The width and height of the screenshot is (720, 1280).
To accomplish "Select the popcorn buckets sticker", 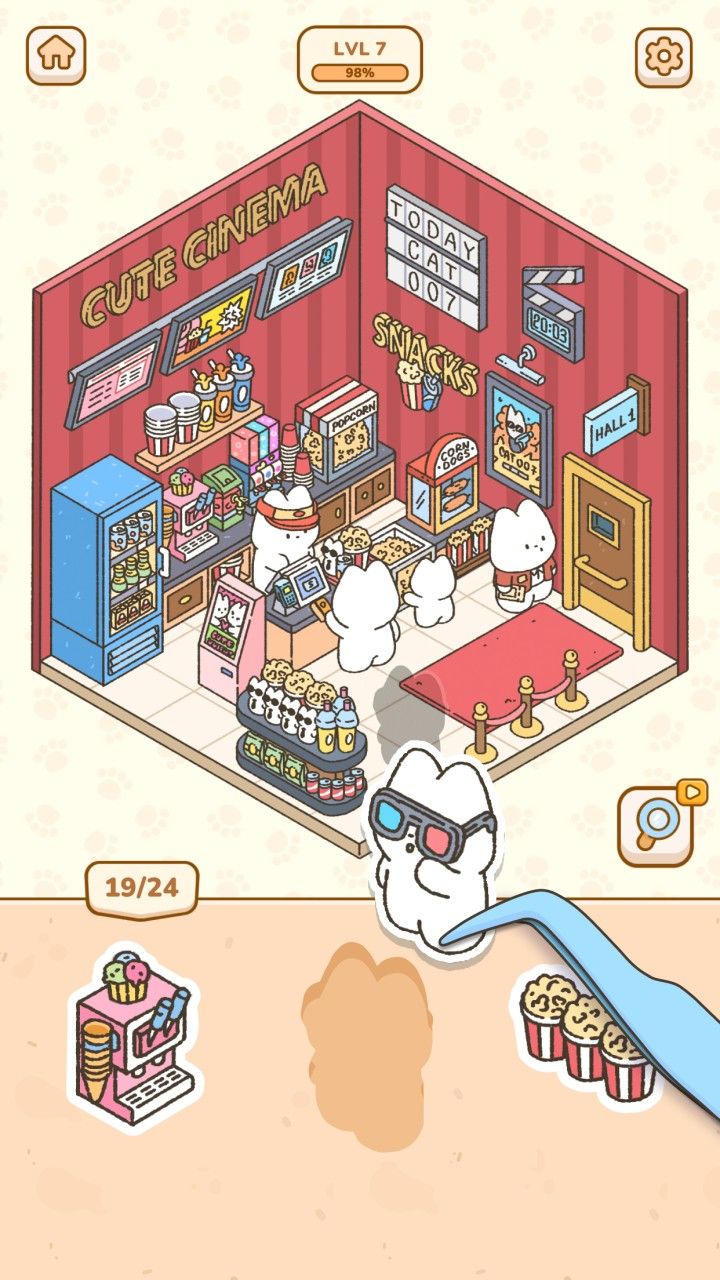I will (587, 1036).
